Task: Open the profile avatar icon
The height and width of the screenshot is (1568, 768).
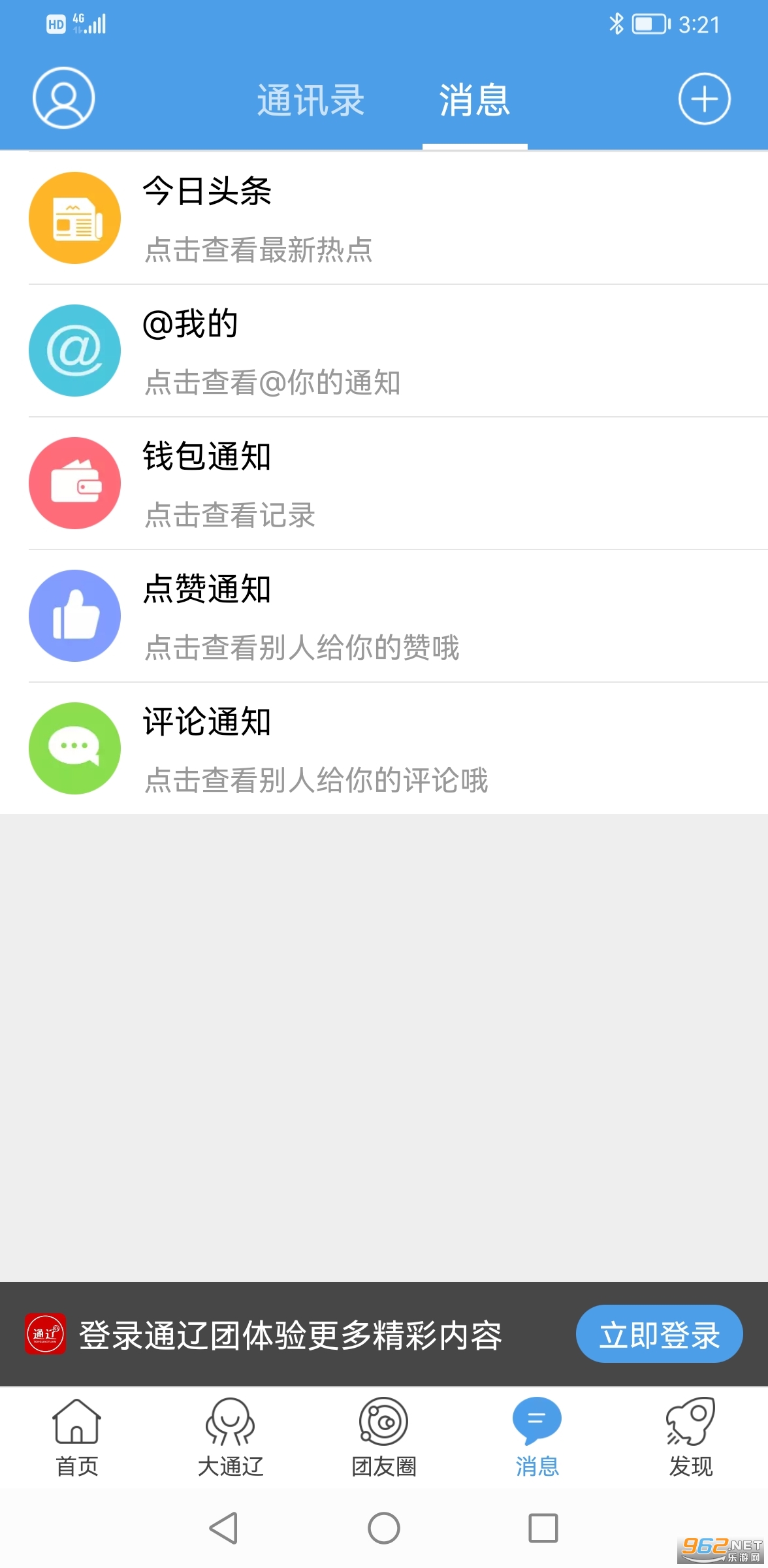Action: pos(64,98)
